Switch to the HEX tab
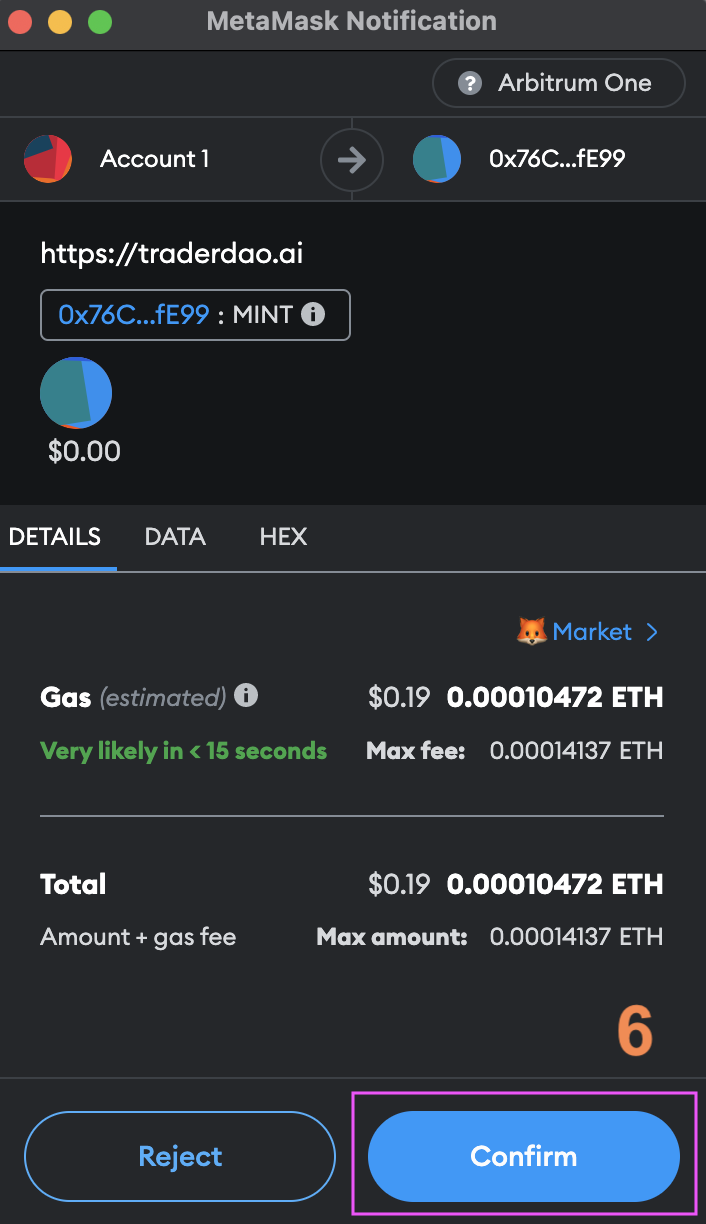Screen dimensions: 706x1224 click(x=283, y=537)
